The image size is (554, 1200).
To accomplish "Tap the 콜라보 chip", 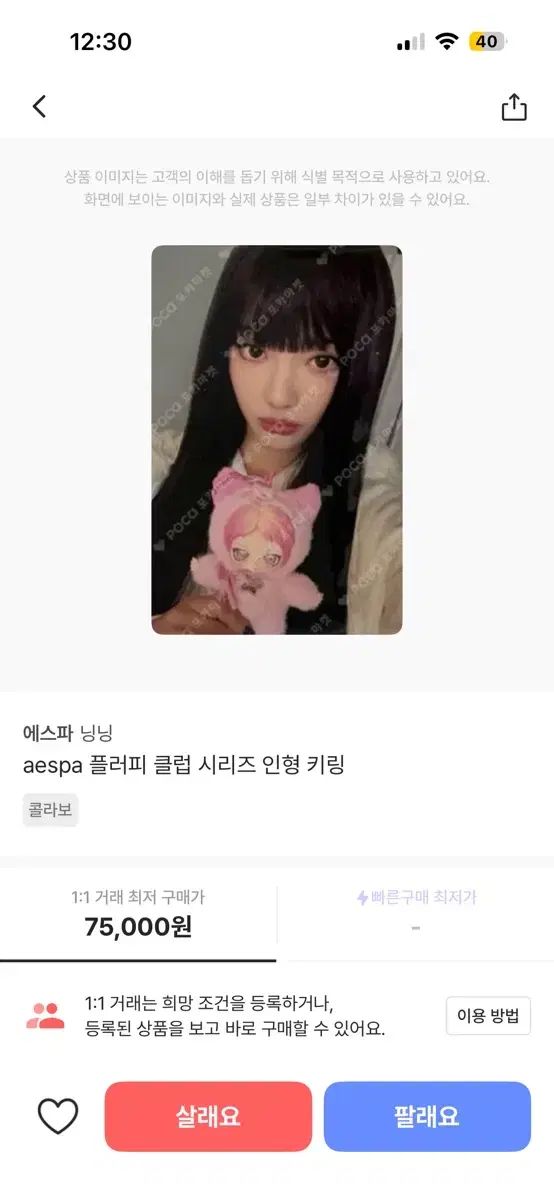I will tap(50, 810).
